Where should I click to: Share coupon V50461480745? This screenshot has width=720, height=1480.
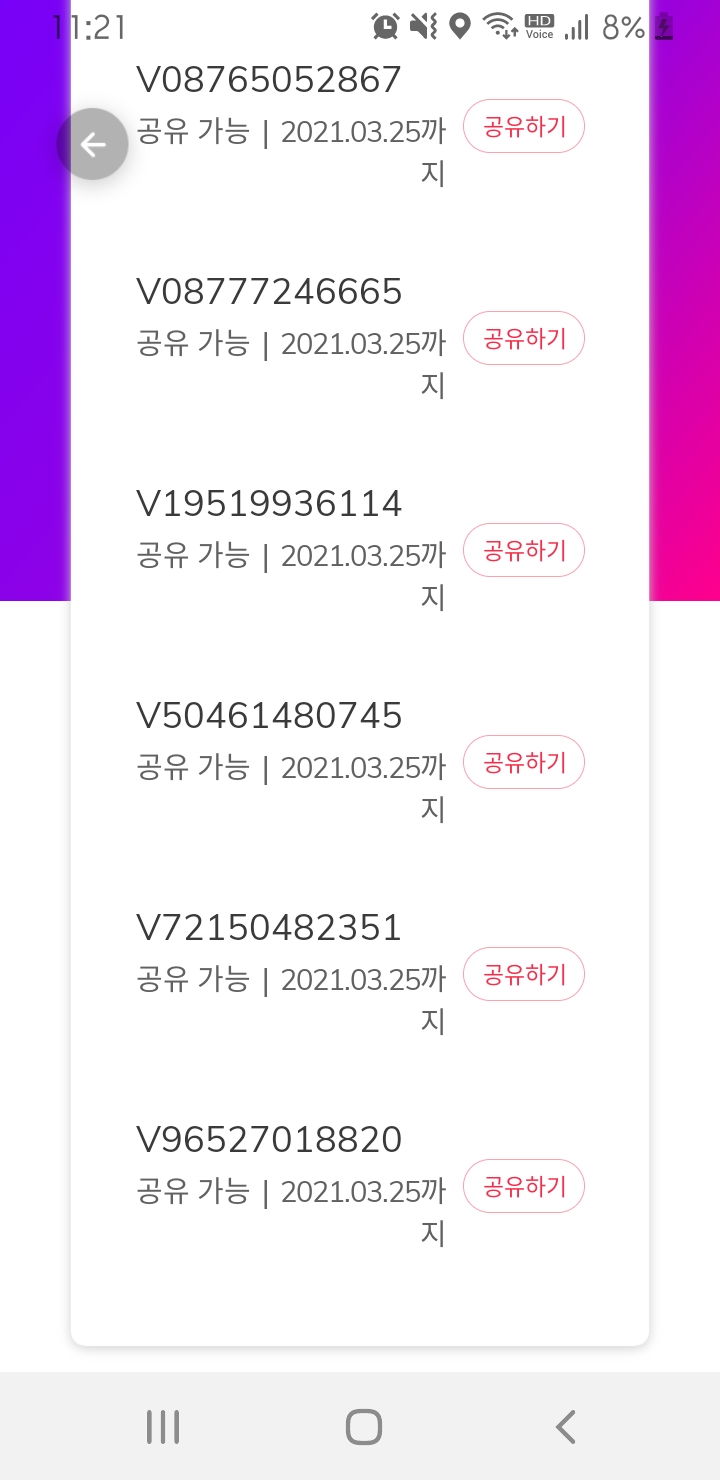click(x=524, y=763)
